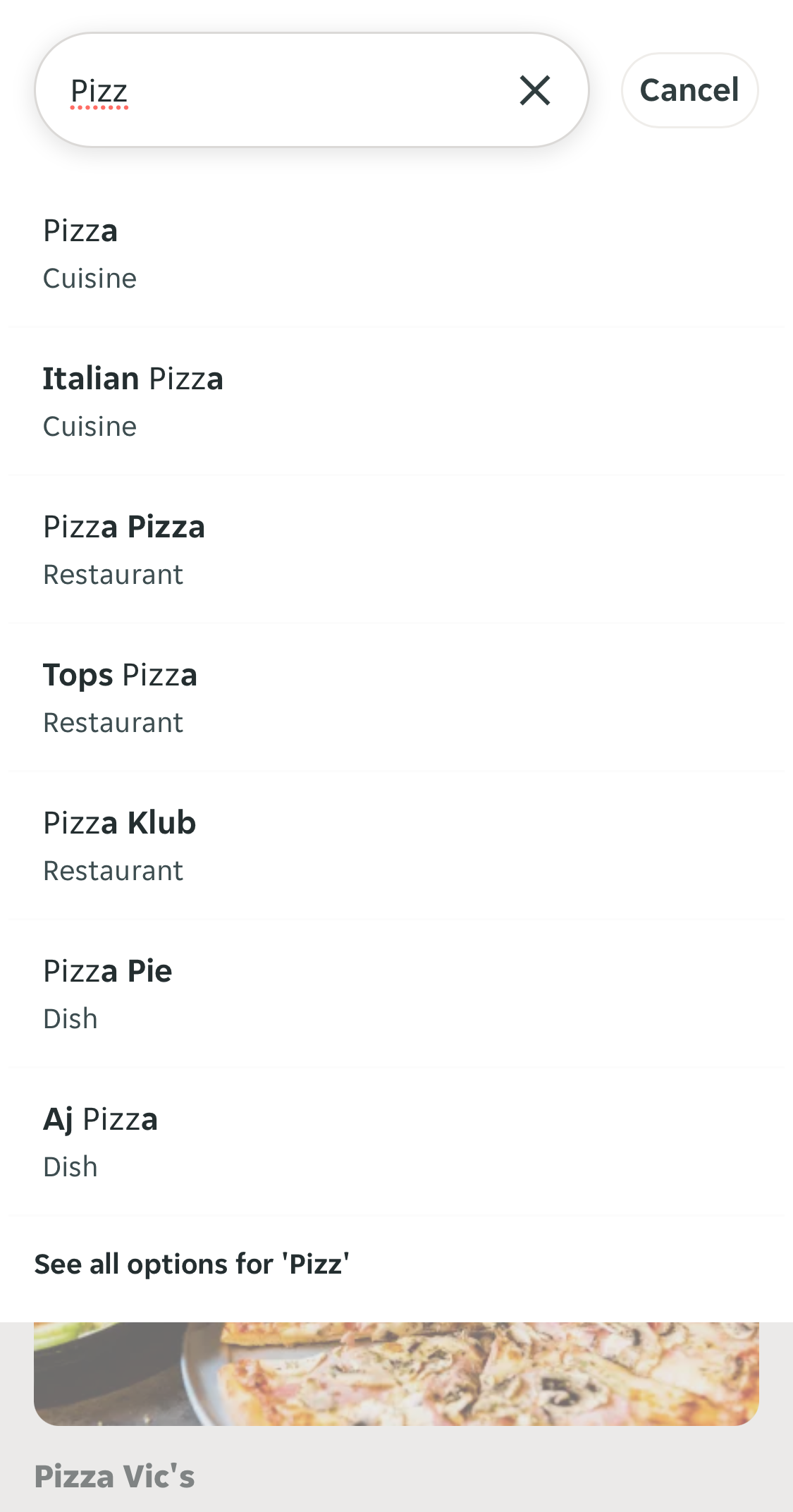The image size is (793, 1512).
Task: Click the Dish label under 'Aj Pizza'
Action: click(x=70, y=1166)
